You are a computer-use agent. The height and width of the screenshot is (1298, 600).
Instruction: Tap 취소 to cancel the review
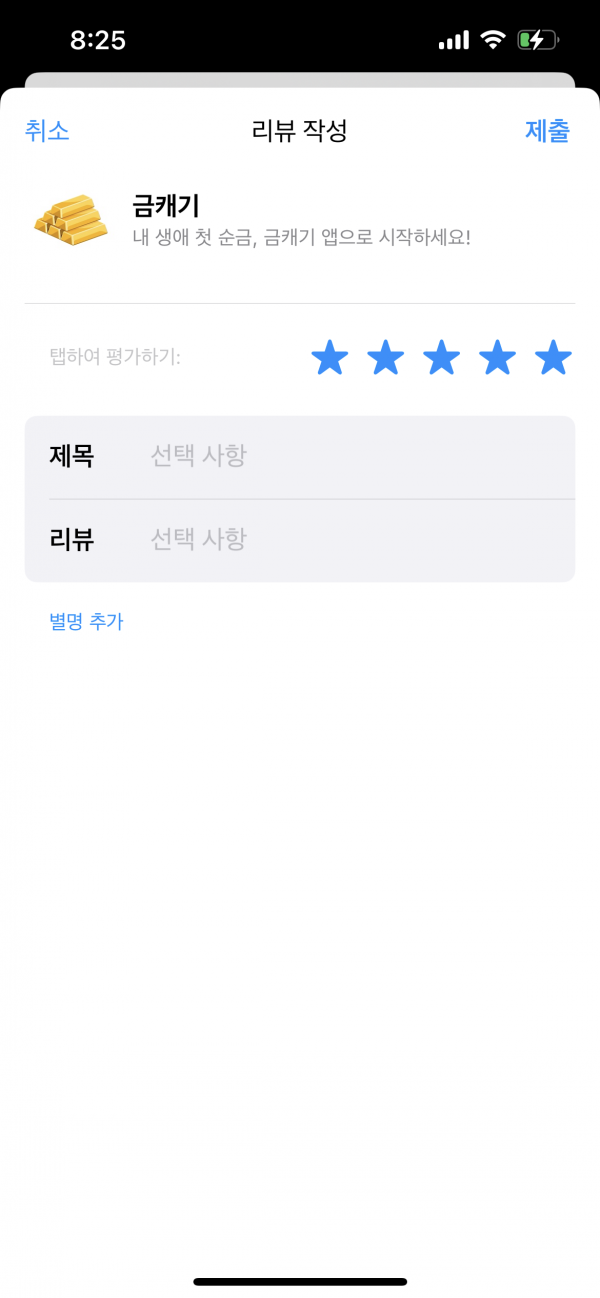coord(47,131)
